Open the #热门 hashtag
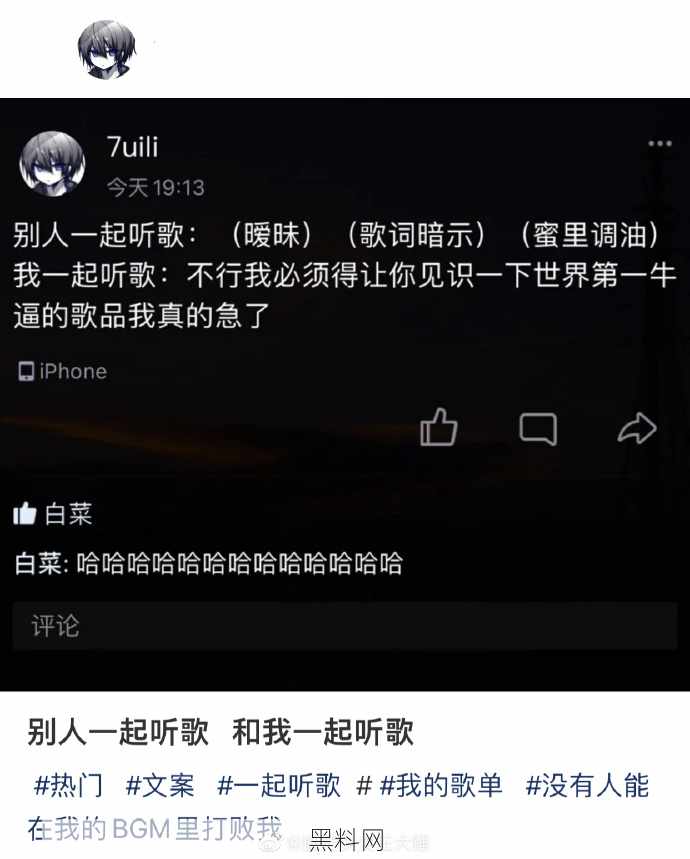 point(68,785)
